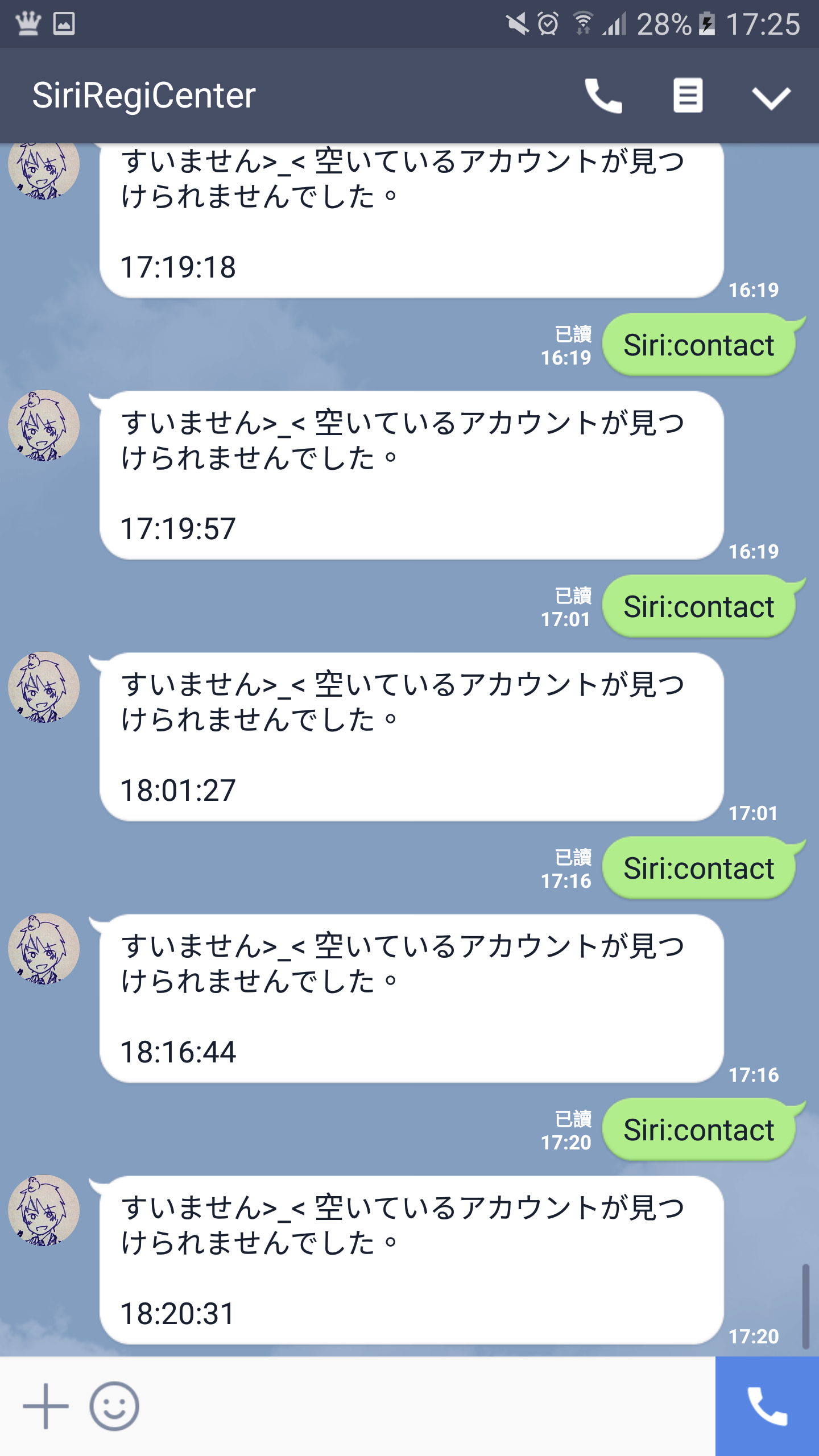
Task: Open sender avatar beside the 18:16:44 message
Action: click(44, 949)
